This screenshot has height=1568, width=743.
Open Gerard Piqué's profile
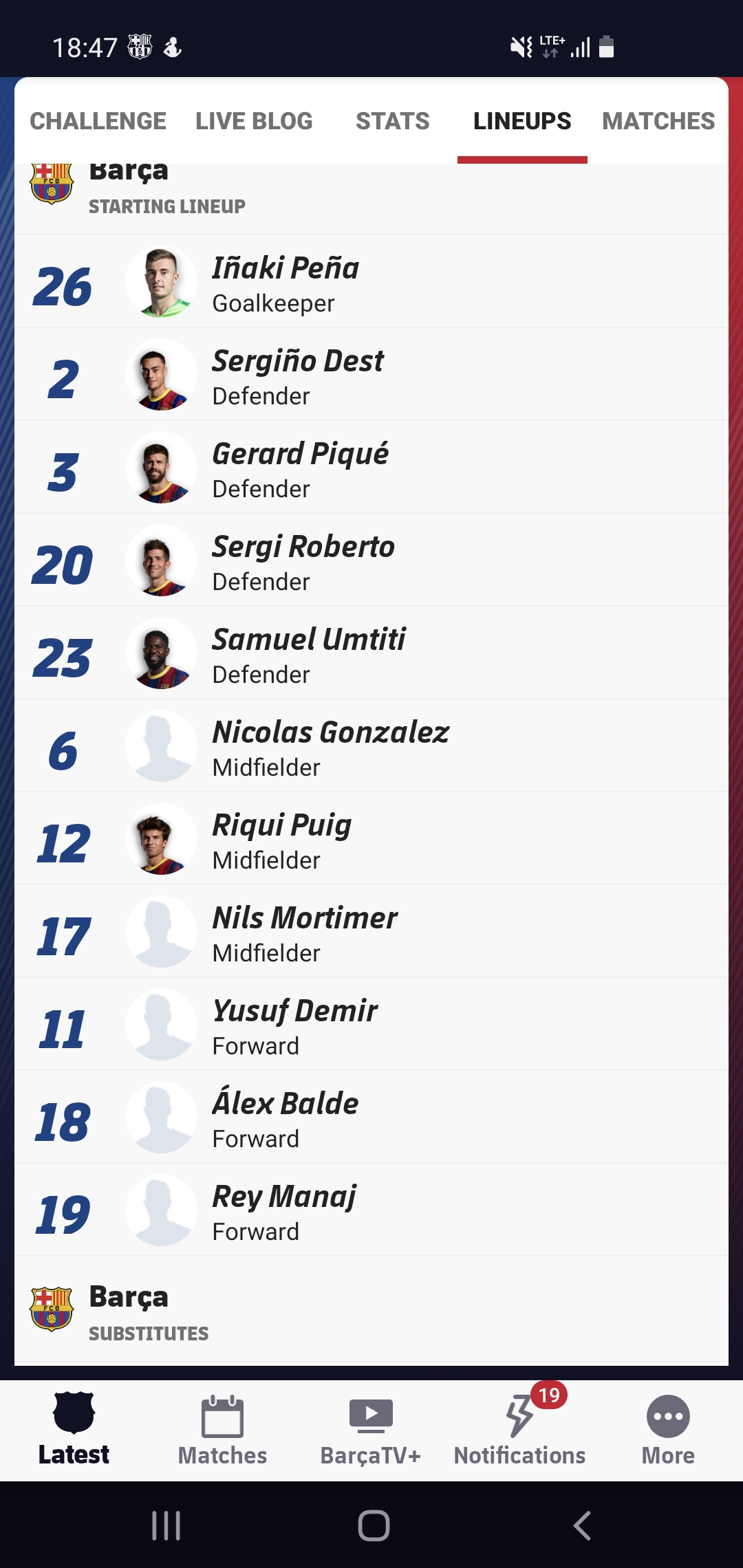(x=371, y=467)
